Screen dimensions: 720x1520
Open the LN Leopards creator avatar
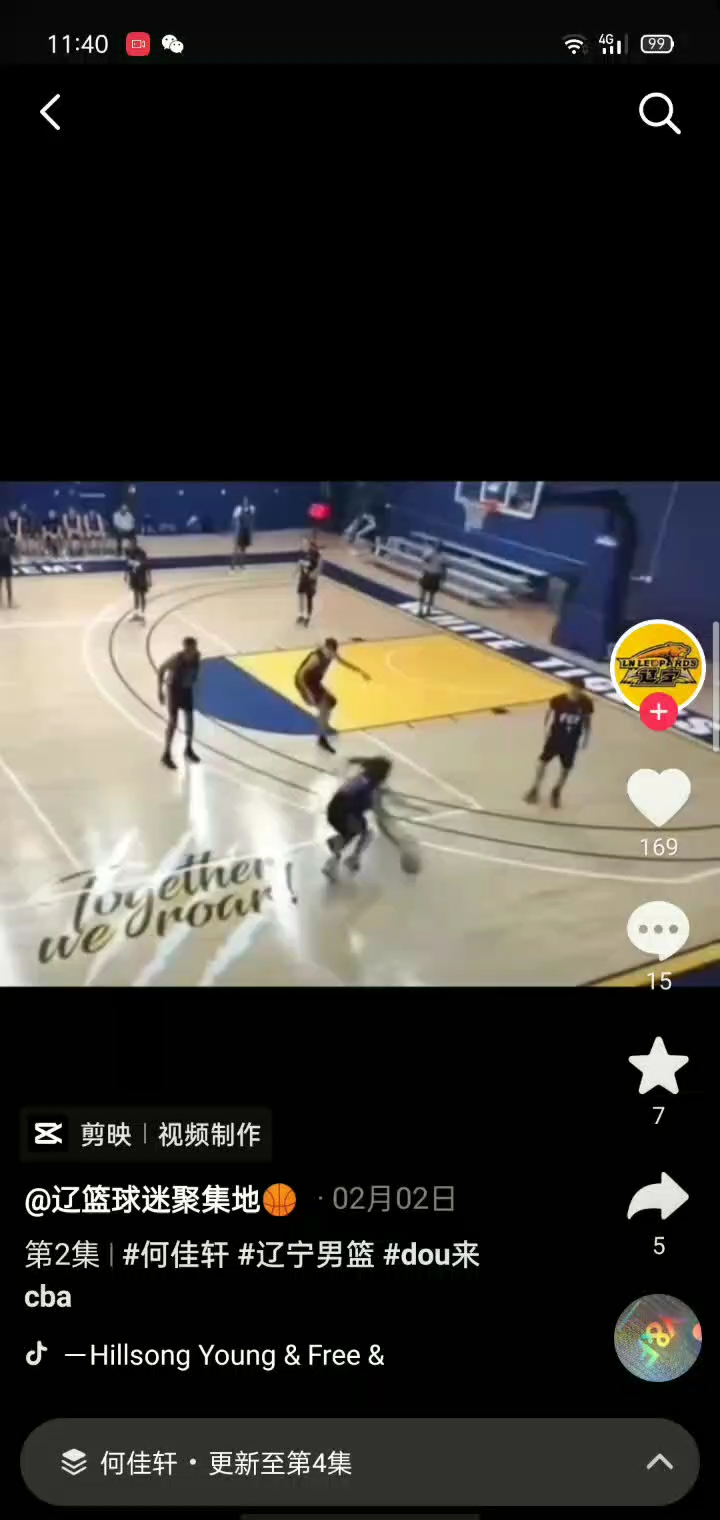pyautogui.click(x=658, y=667)
